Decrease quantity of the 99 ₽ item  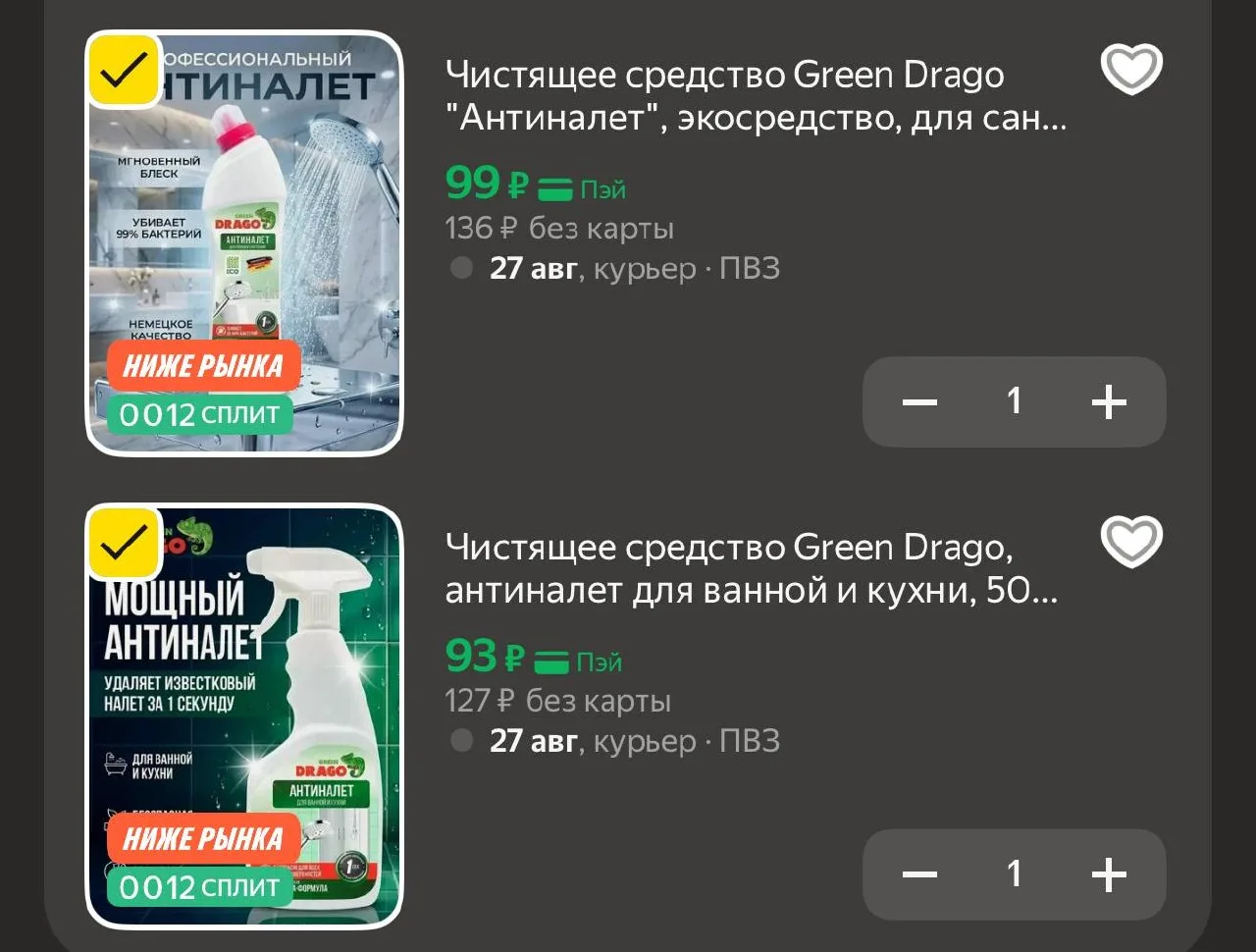[919, 401]
